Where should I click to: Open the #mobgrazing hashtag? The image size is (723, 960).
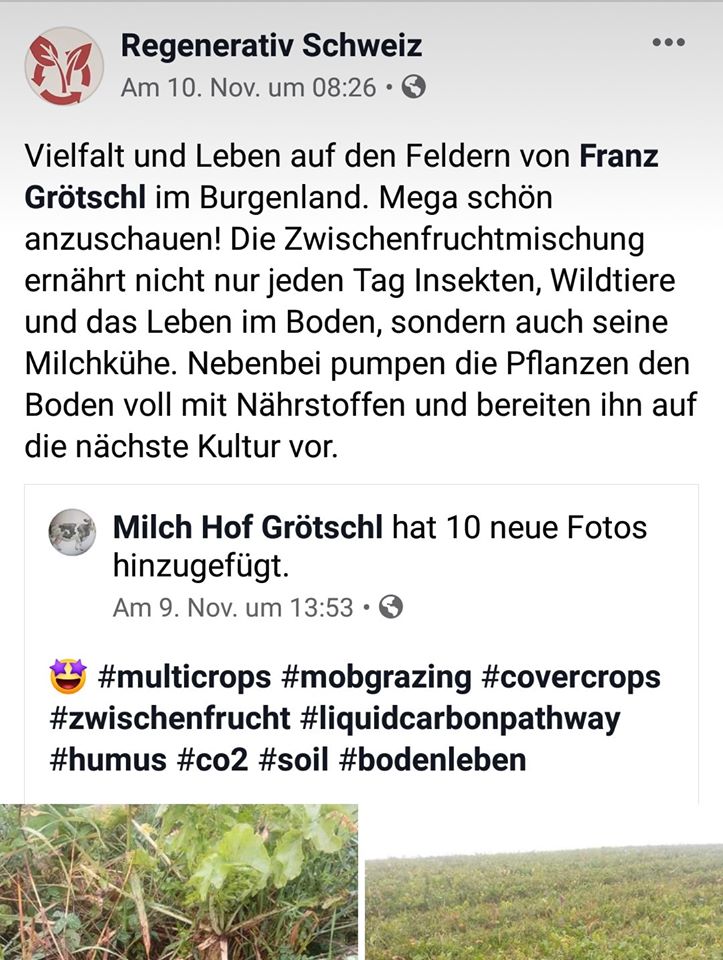[376, 677]
